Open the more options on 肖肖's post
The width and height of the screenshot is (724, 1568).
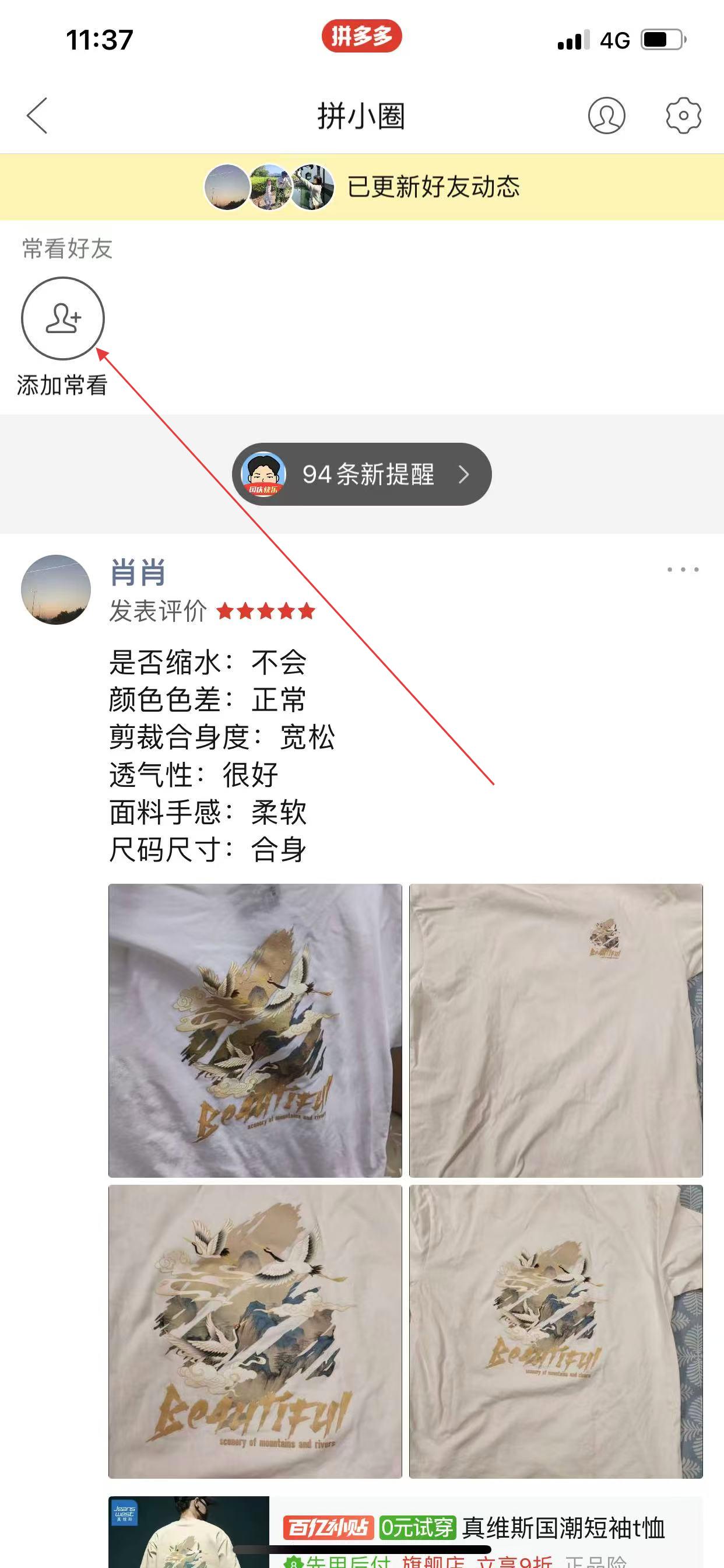point(683,570)
